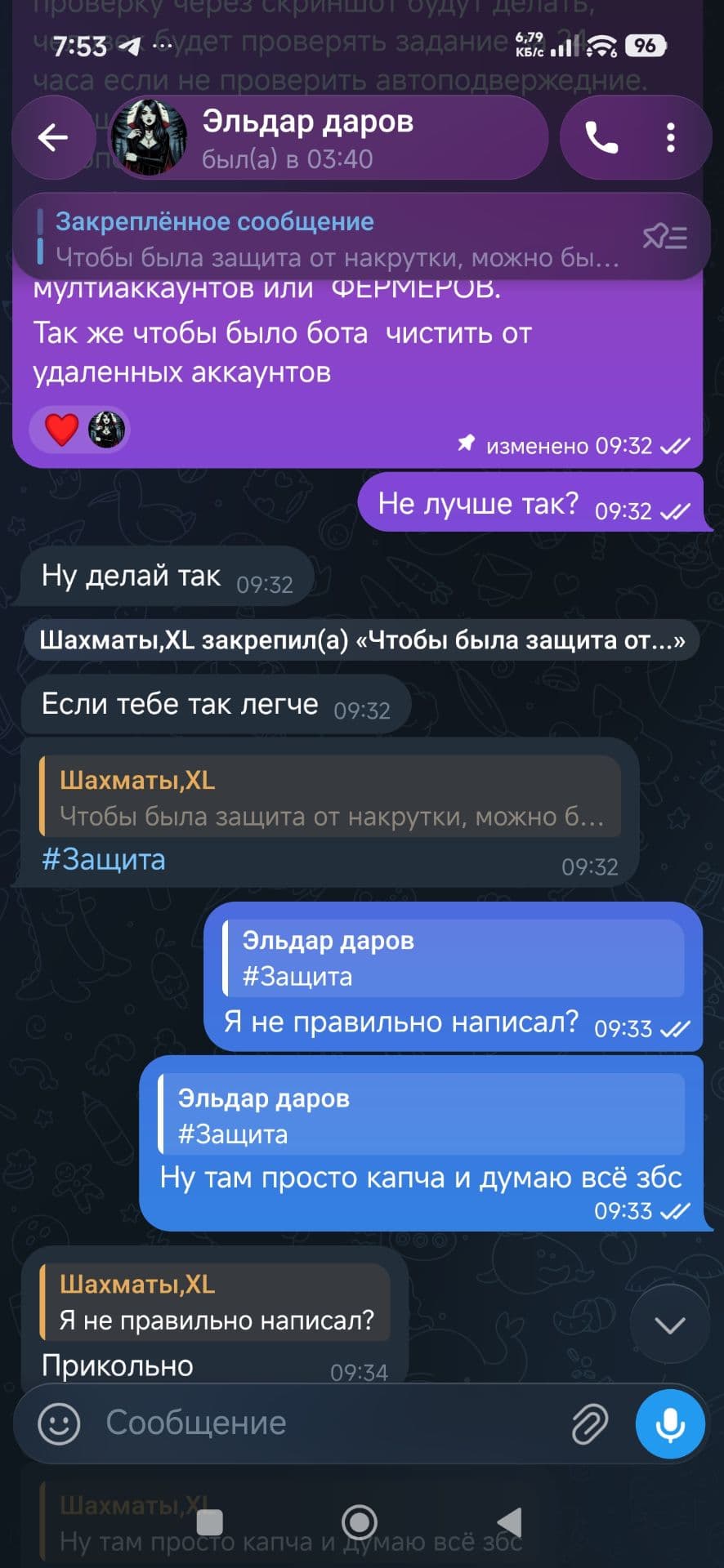Viewport: 724px width, 1568px height.
Task: Open the pinned message banner
Action: coord(327,239)
